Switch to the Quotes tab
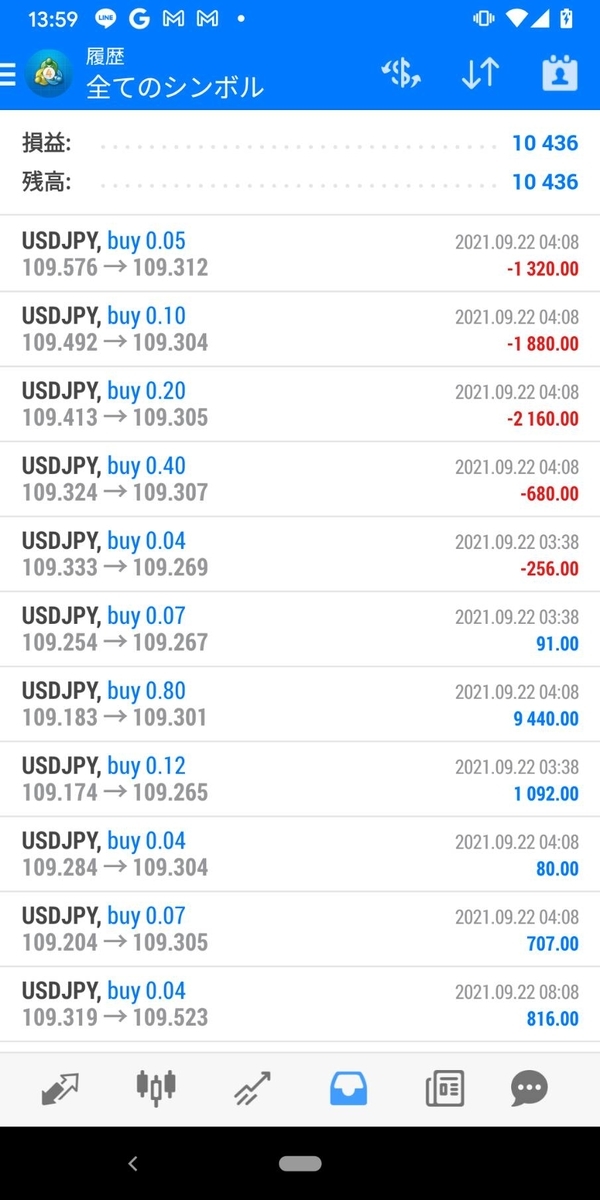Screen dimensions: 600x1200 coord(60,1088)
